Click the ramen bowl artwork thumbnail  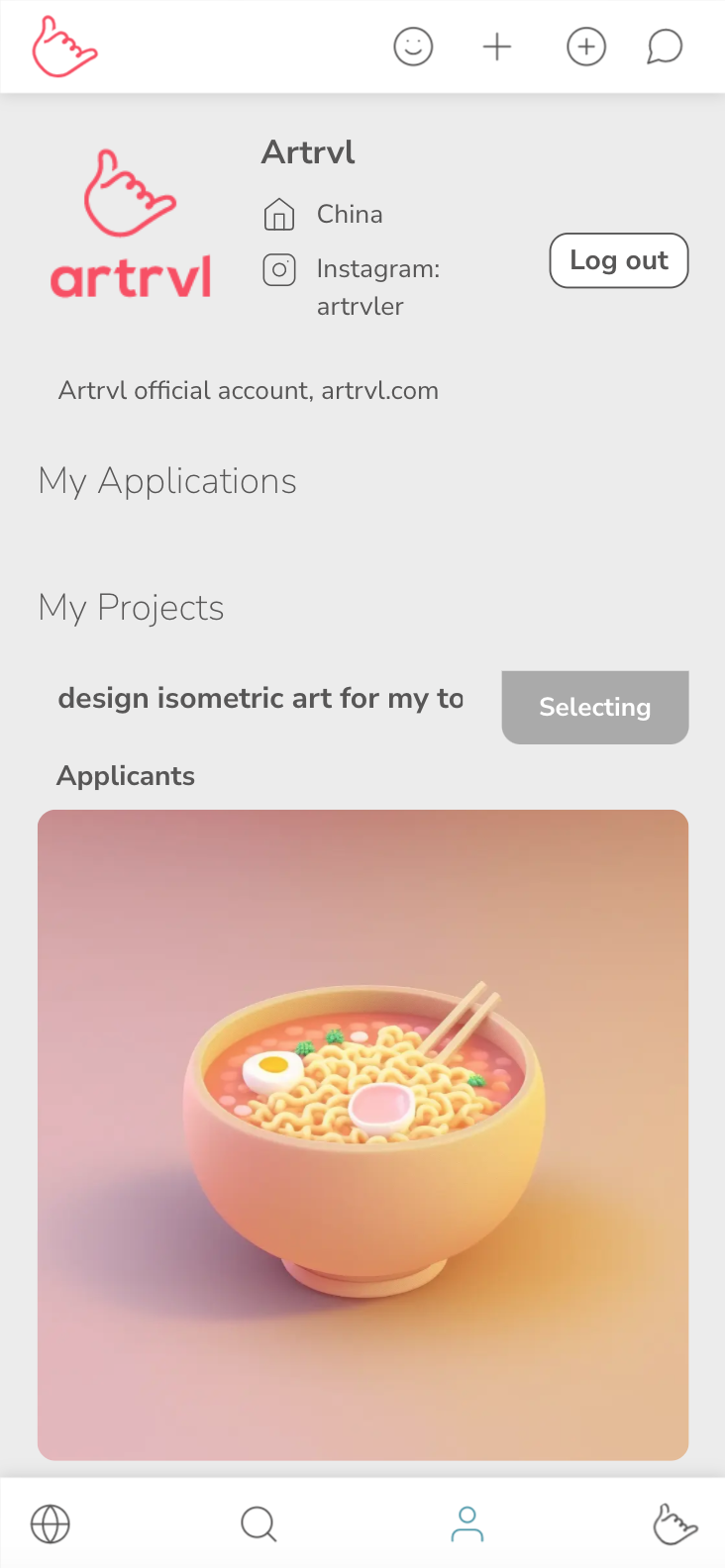click(362, 1133)
